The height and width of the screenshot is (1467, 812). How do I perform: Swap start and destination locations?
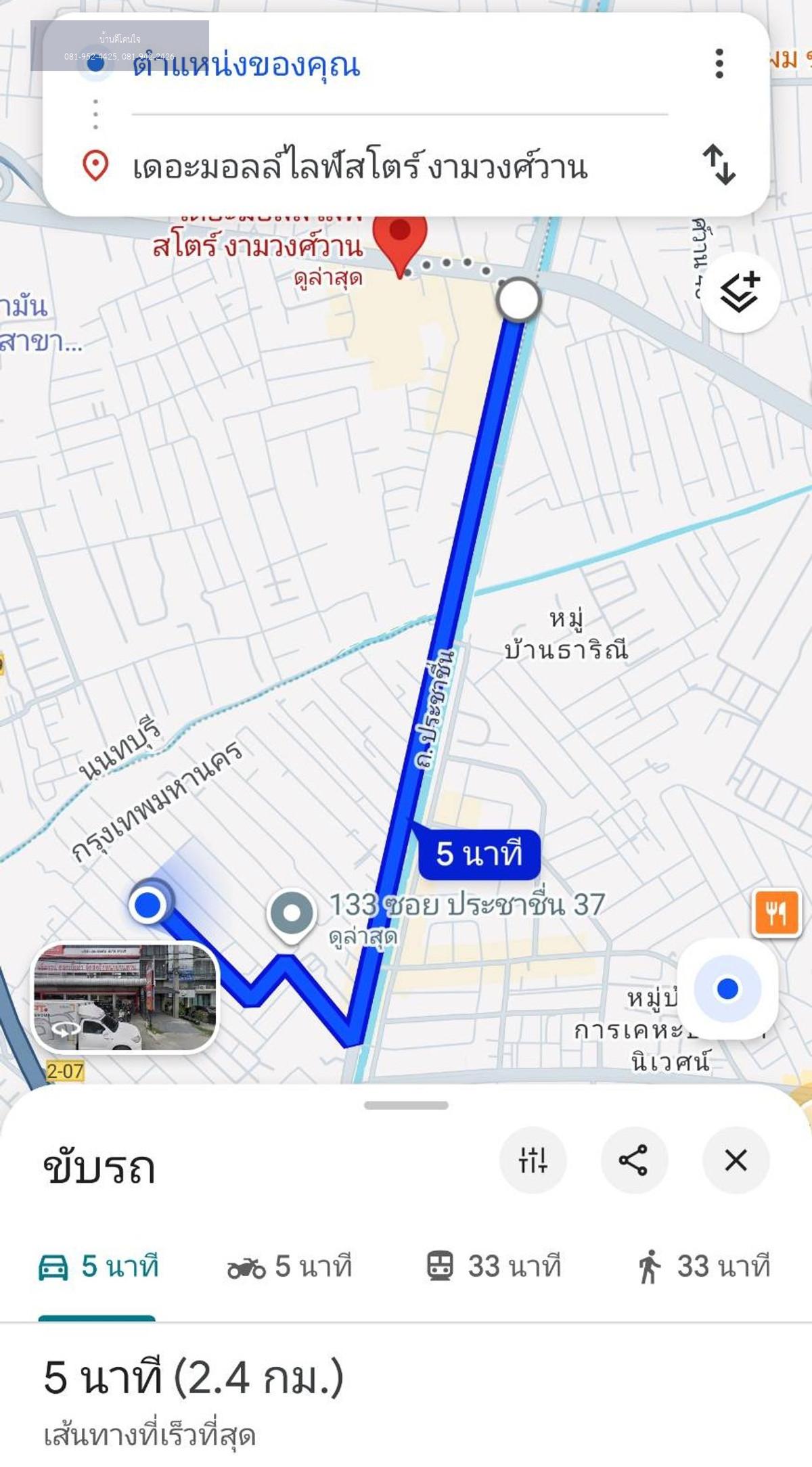tap(719, 164)
